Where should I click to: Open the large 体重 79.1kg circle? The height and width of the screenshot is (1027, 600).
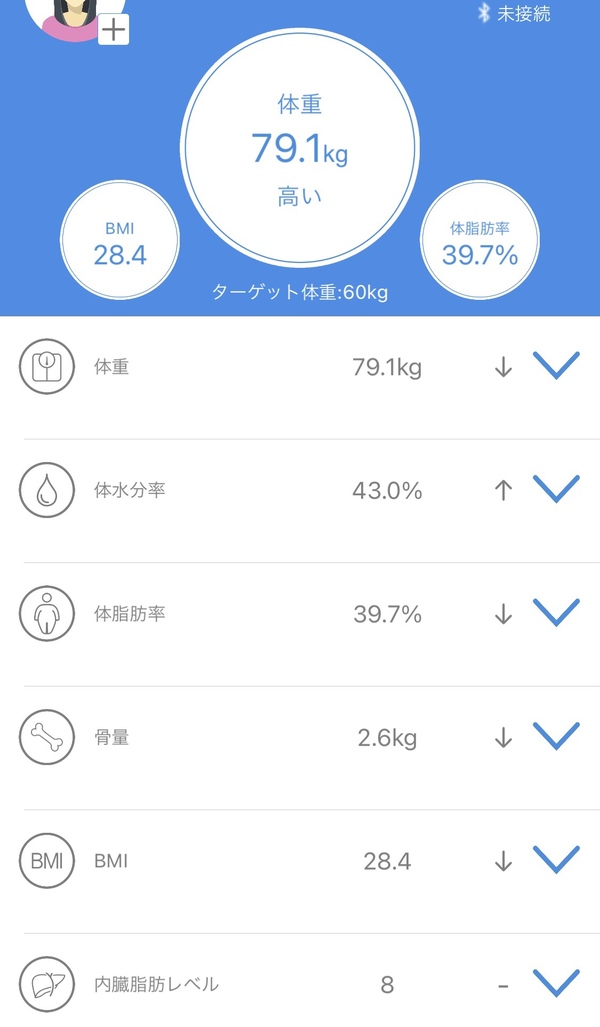300,147
